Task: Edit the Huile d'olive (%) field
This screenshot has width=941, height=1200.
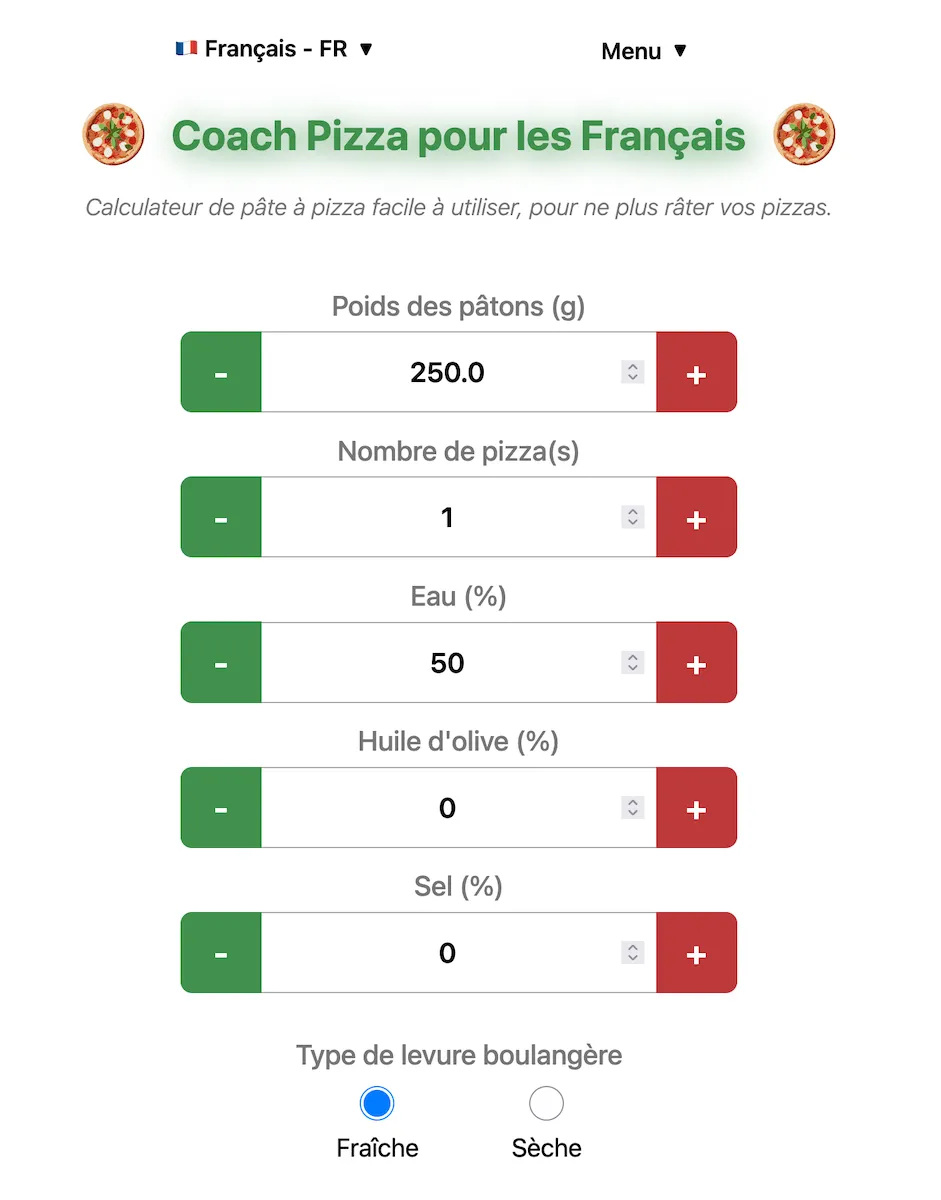Action: tap(447, 808)
